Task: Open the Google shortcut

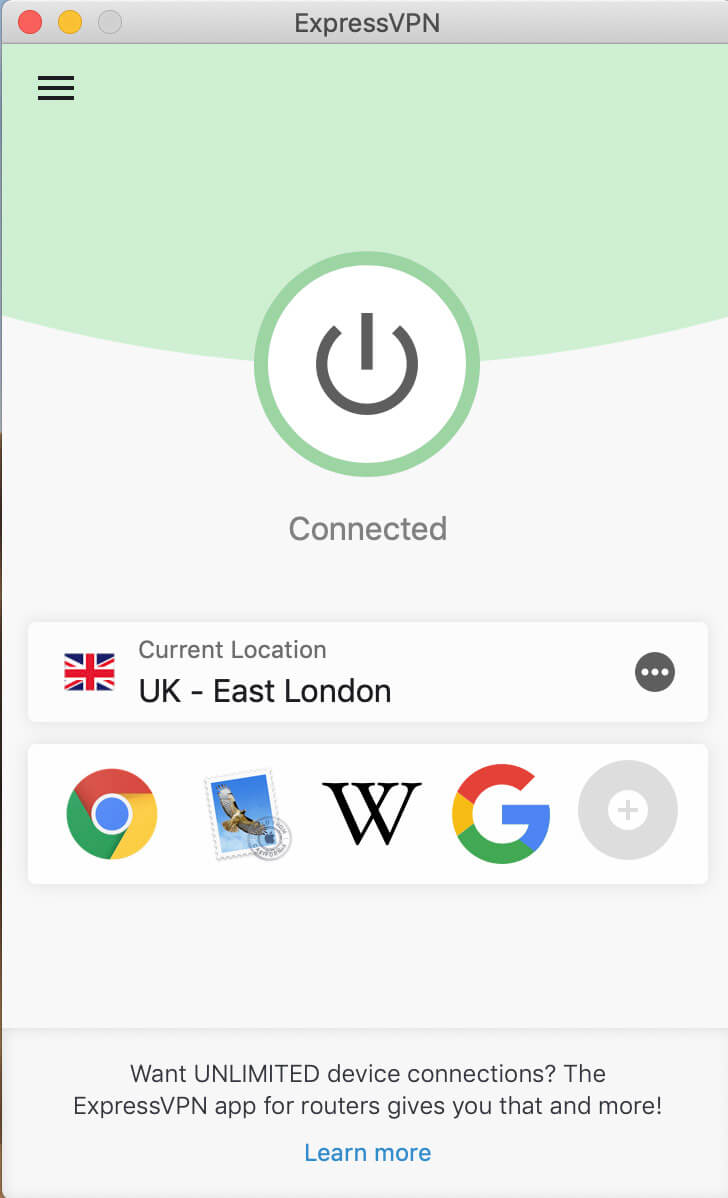Action: [501, 814]
